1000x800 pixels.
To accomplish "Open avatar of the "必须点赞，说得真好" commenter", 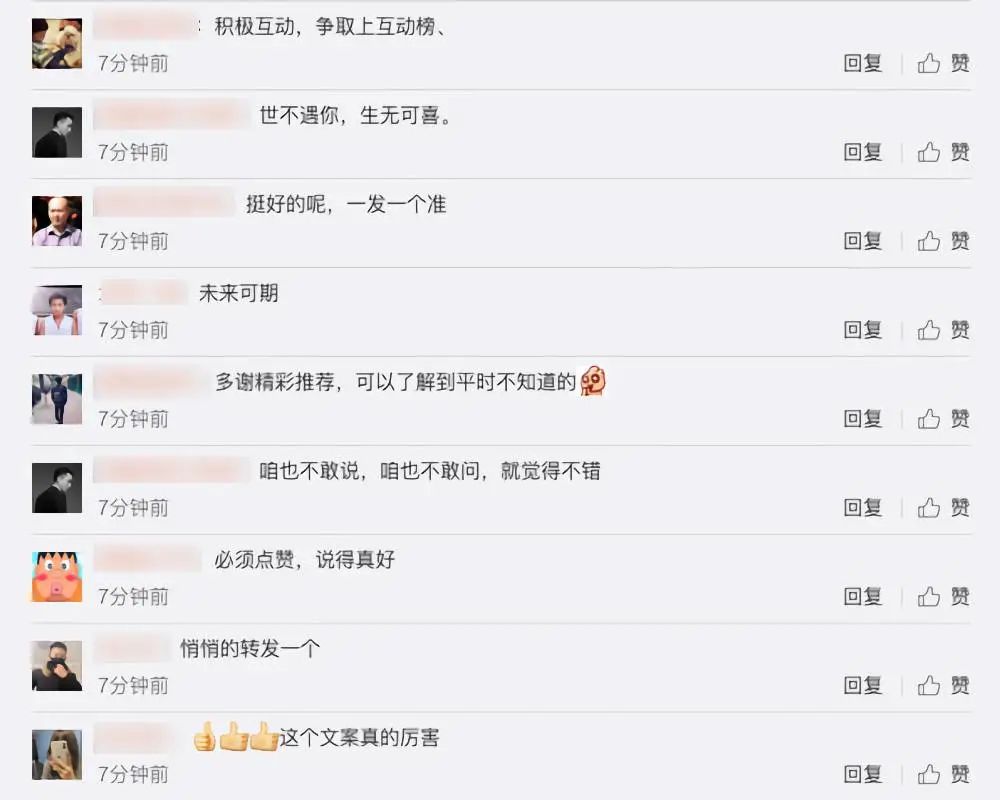I will [57, 577].
